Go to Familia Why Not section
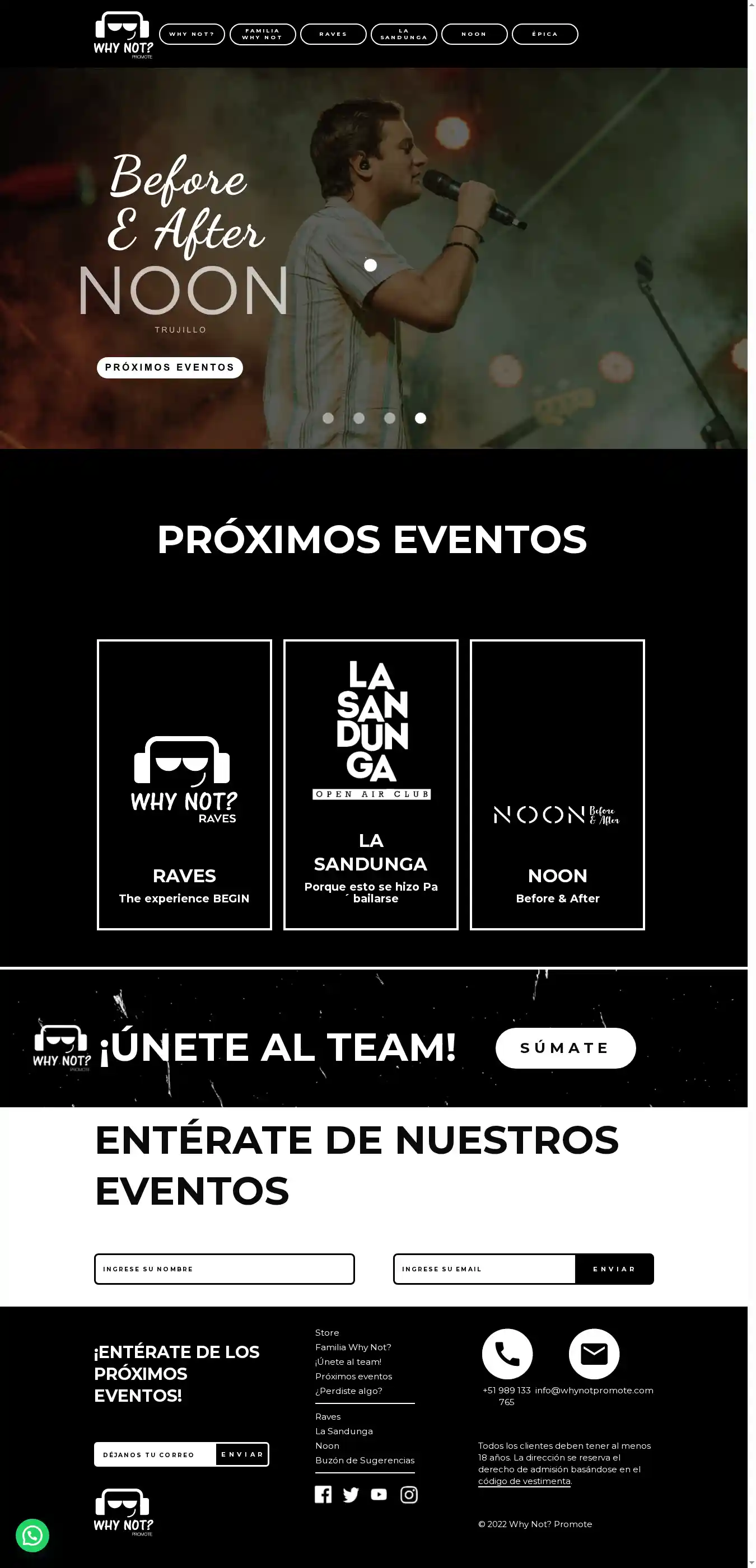 pos(262,34)
